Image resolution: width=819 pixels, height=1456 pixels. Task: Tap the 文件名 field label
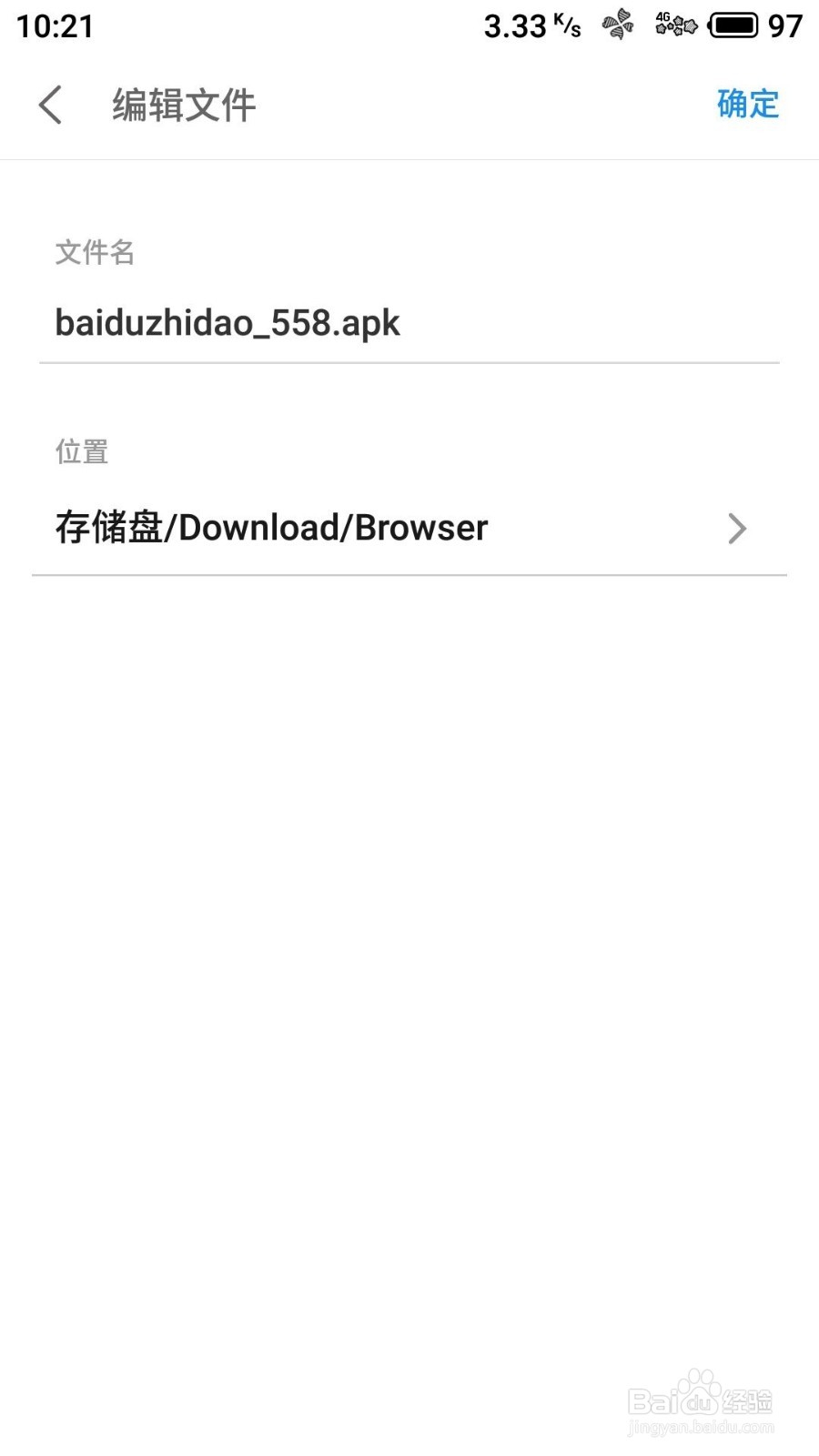click(95, 252)
